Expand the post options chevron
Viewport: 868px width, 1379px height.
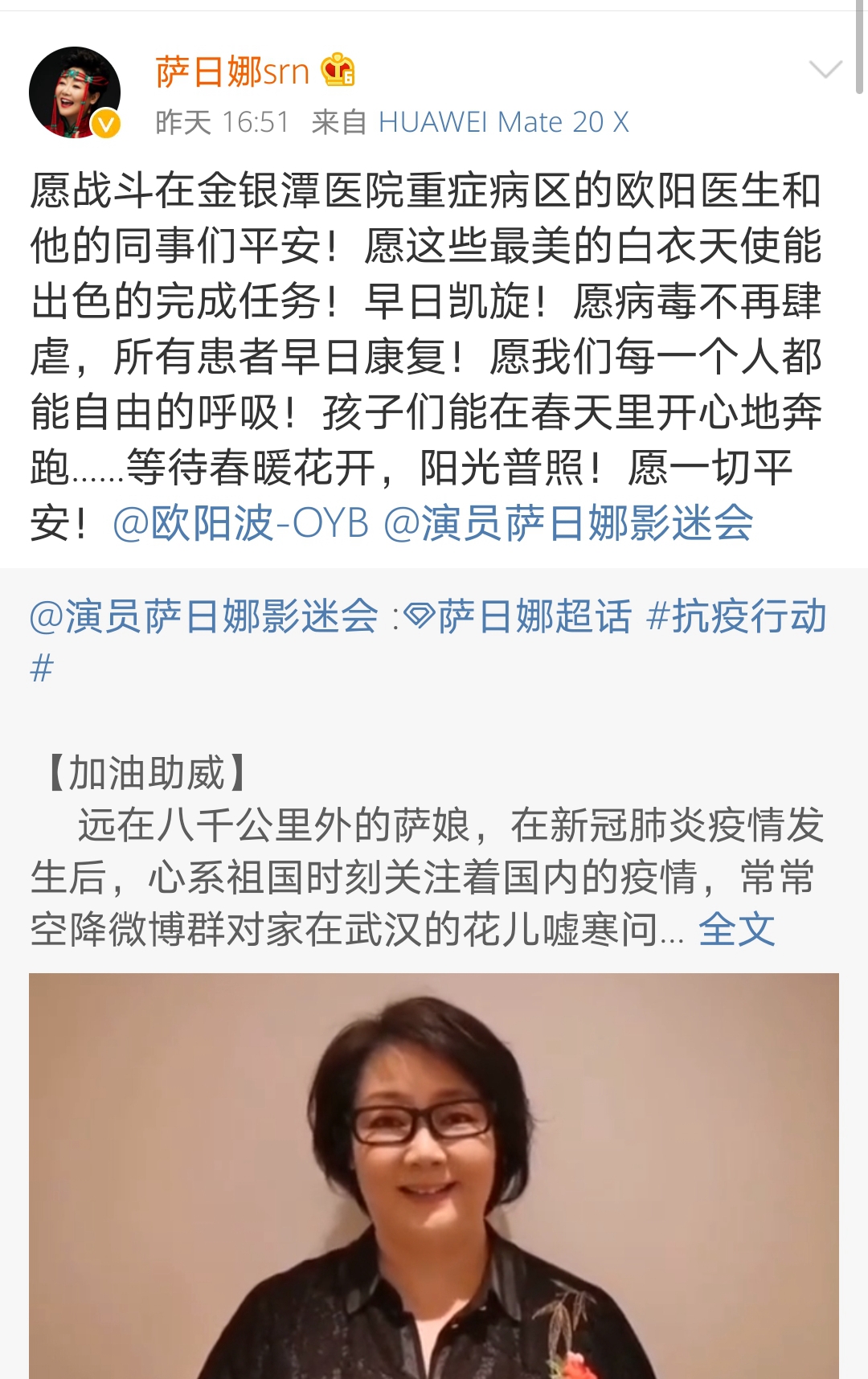click(825, 70)
